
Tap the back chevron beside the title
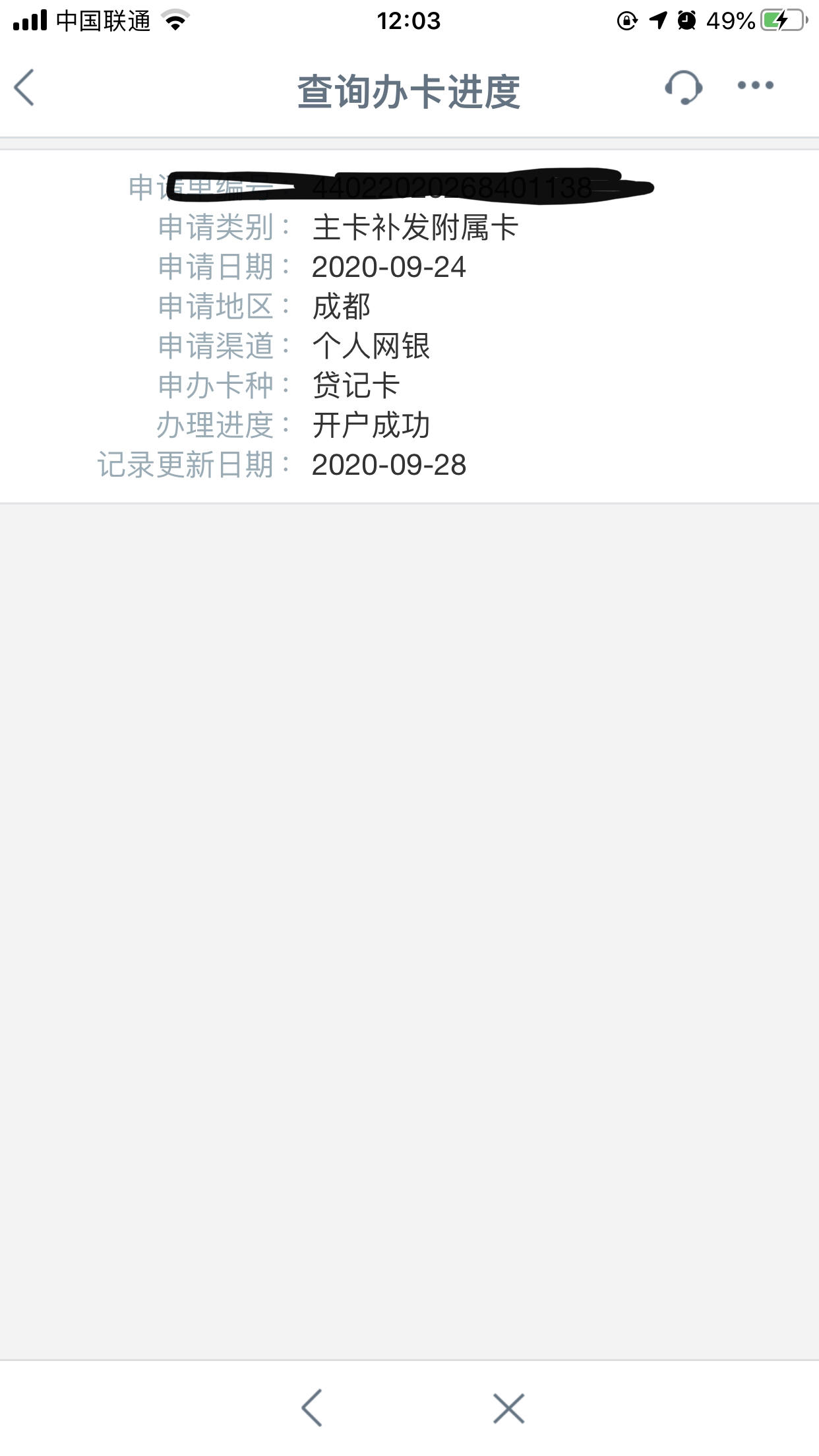24,86
